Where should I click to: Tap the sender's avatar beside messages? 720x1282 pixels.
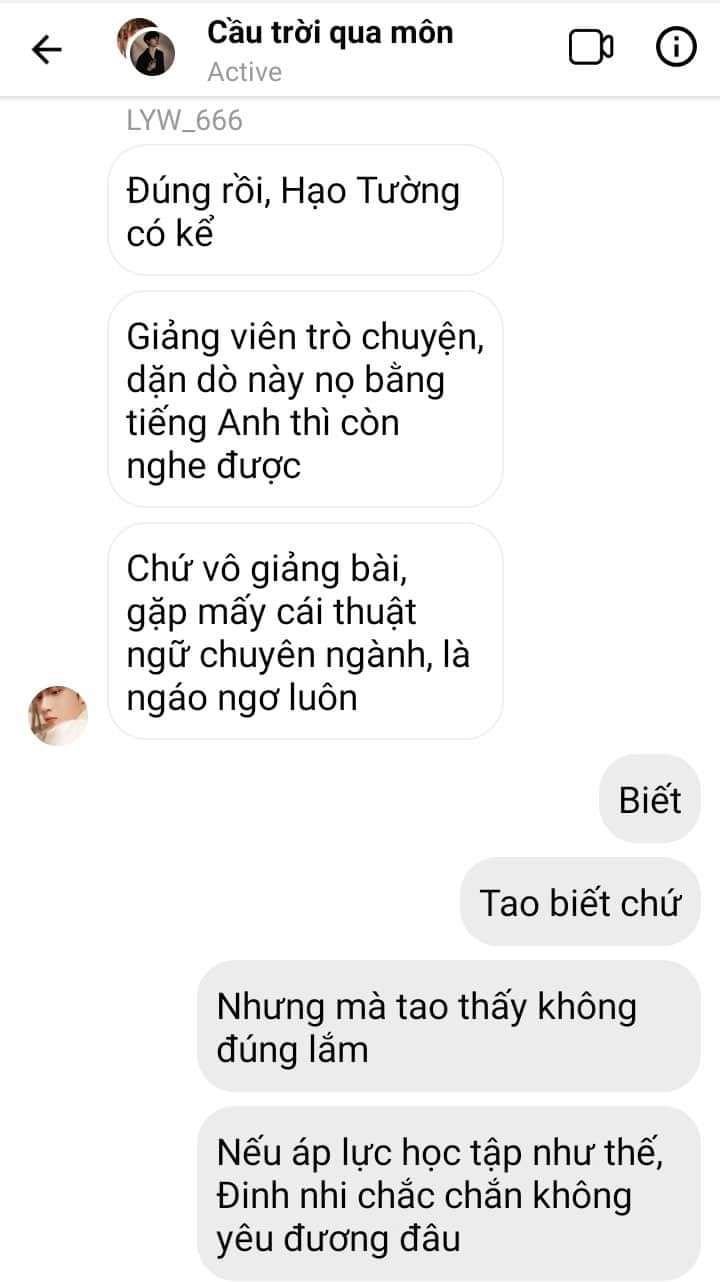point(59,715)
